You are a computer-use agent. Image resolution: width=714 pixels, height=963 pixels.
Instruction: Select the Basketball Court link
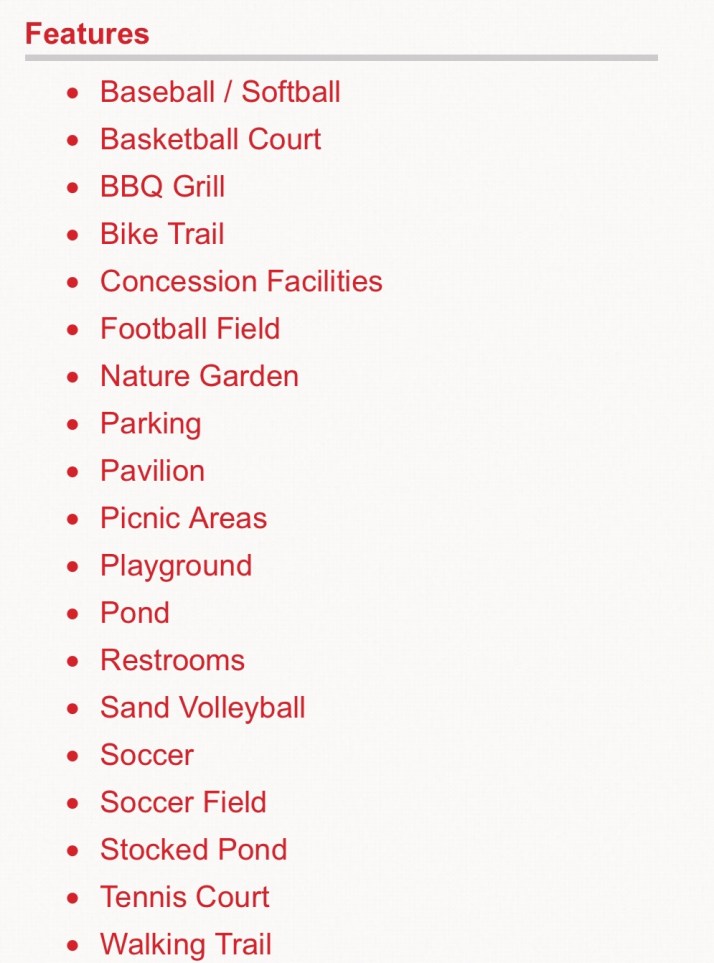pyautogui.click(x=210, y=139)
